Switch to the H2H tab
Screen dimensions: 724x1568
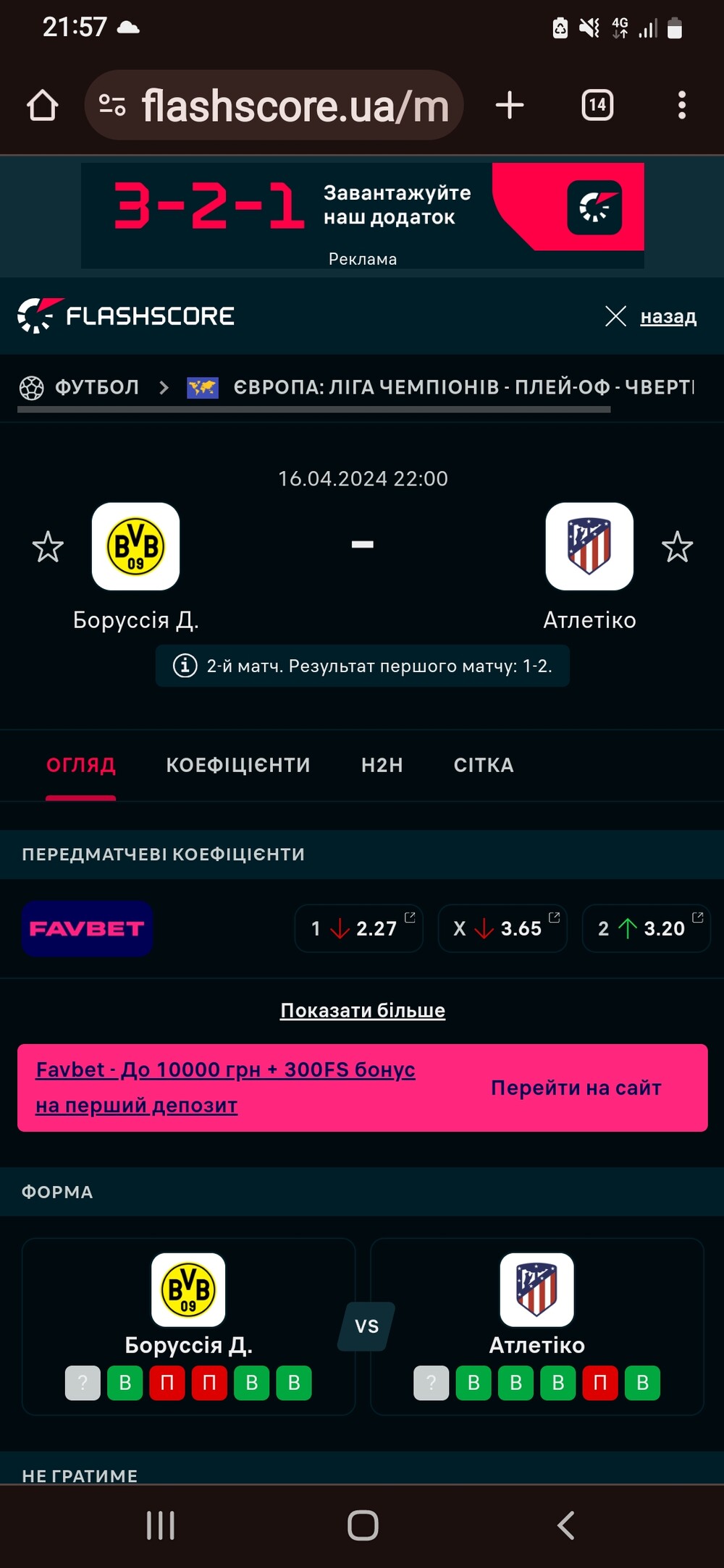(382, 765)
